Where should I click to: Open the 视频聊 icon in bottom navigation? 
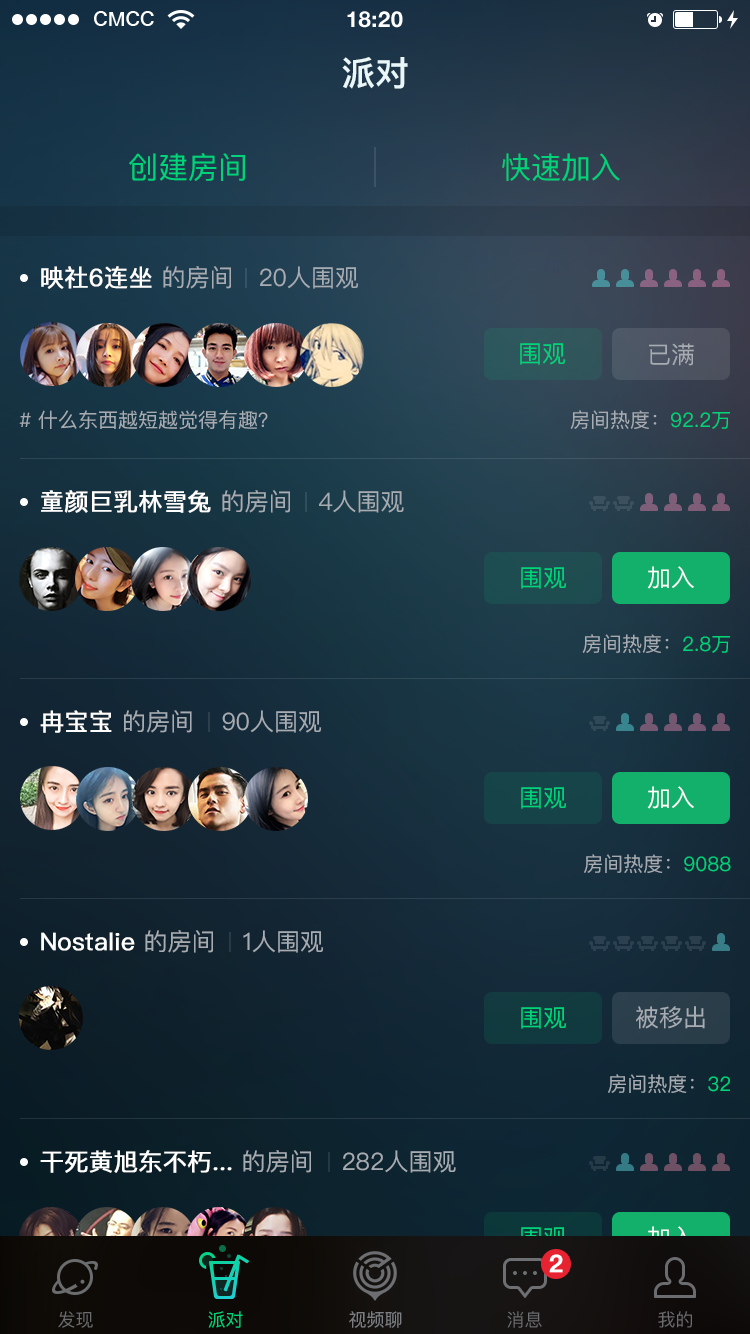(x=375, y=1275)
